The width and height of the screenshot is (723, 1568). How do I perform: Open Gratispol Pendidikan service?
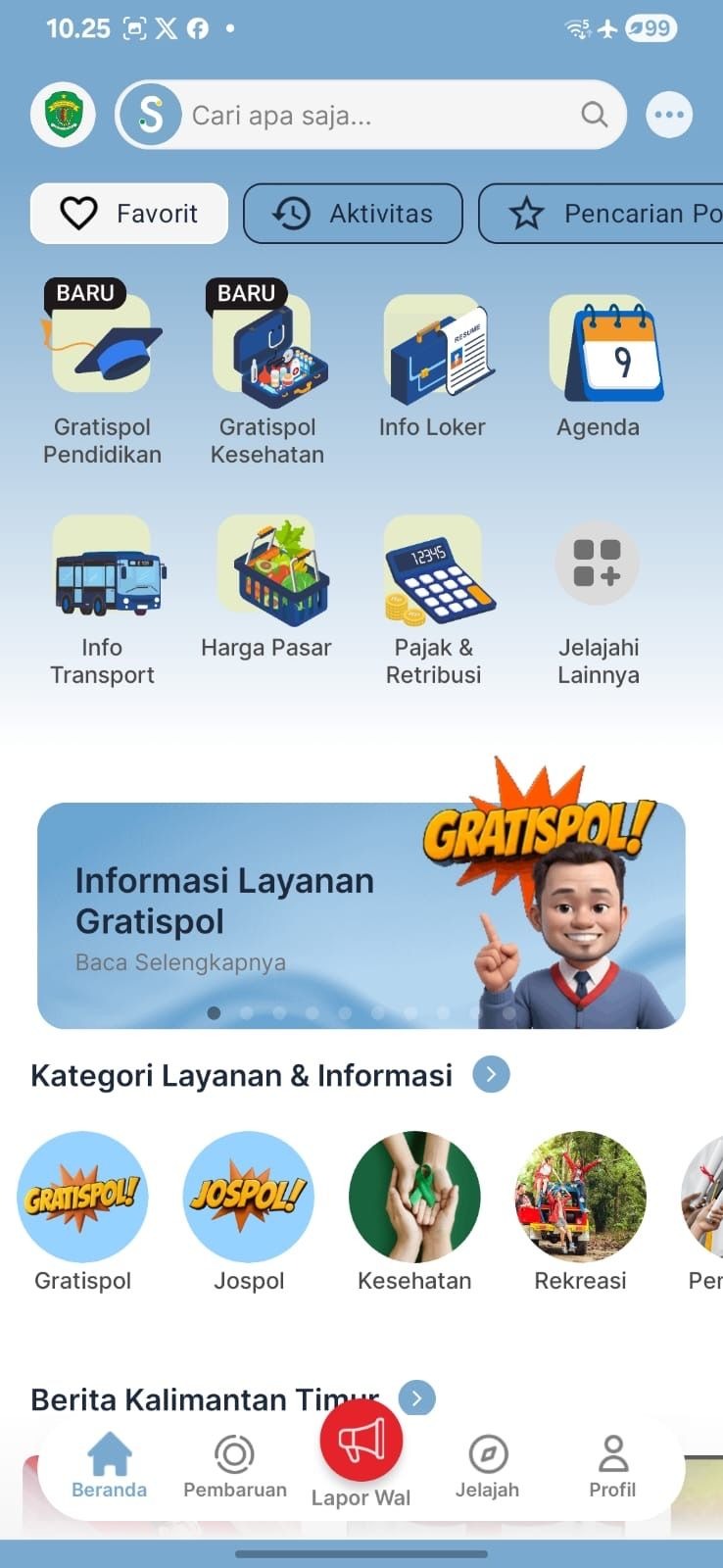point(102,372)
